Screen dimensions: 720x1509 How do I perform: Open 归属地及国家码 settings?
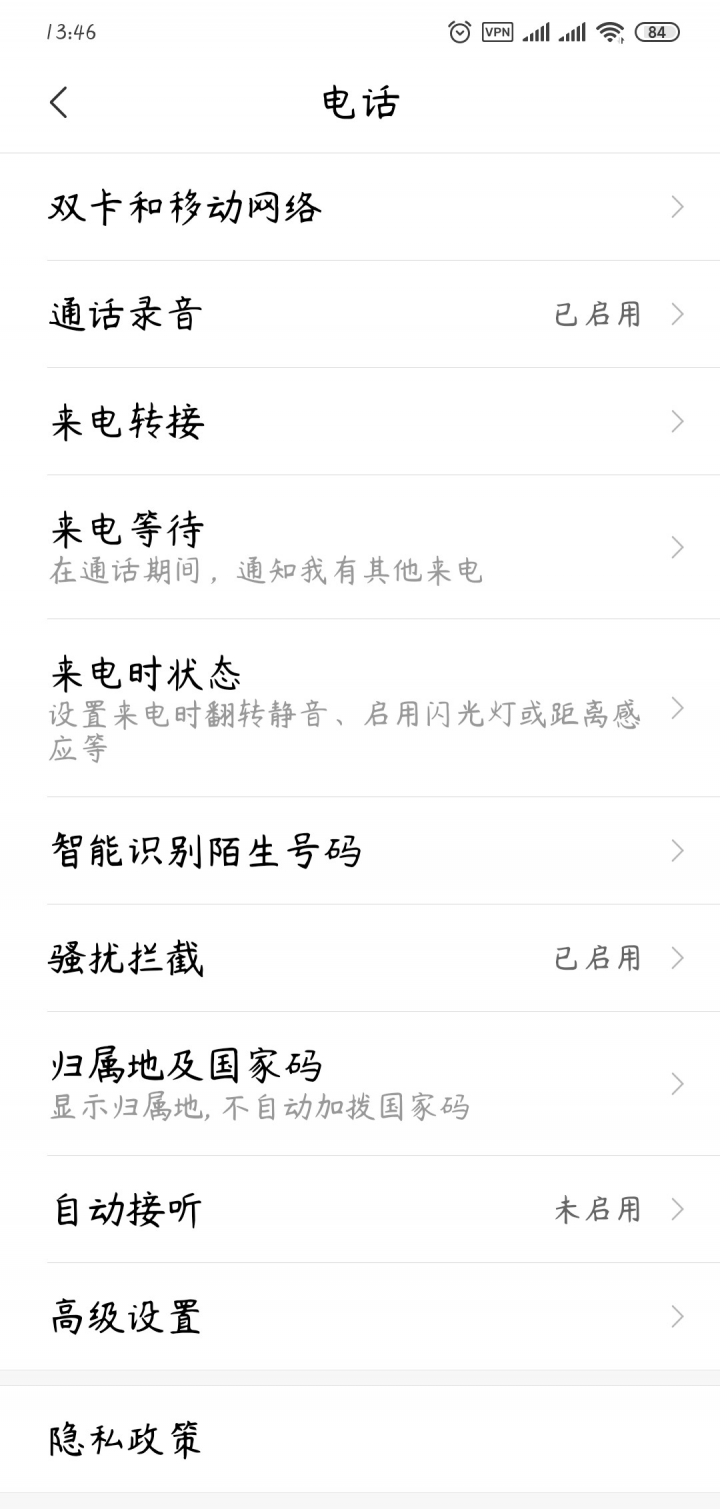360,1084
